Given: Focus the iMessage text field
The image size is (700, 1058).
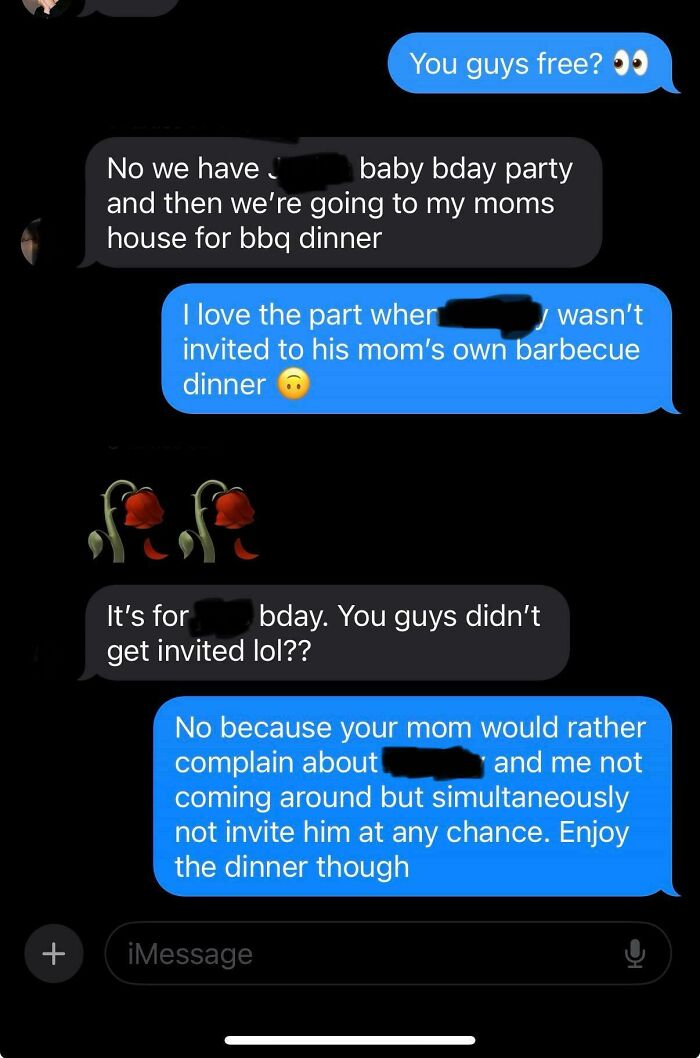Looking at the screenshot, I should 360,954.
